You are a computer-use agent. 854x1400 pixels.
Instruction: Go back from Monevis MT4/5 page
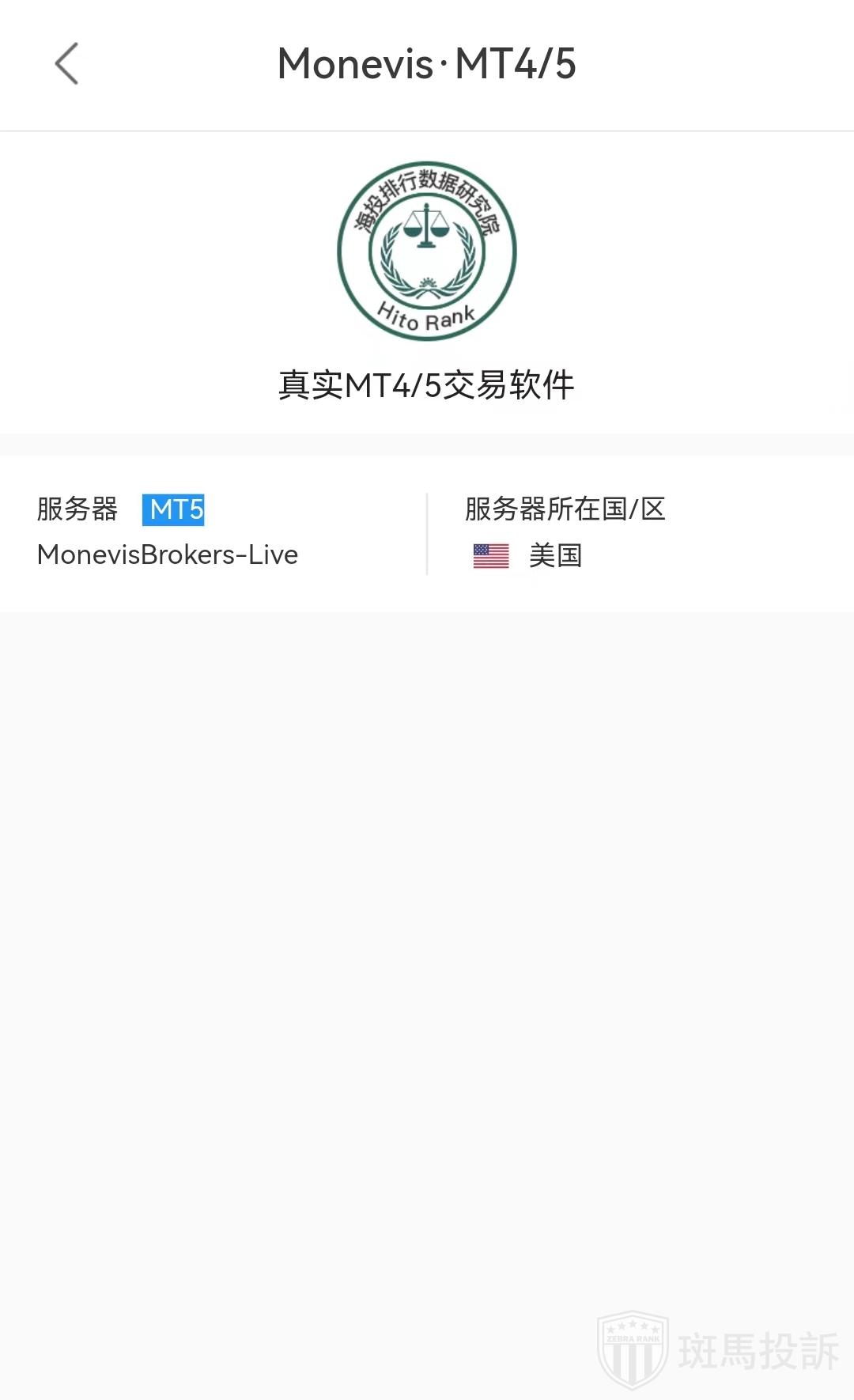click(66, 63)
